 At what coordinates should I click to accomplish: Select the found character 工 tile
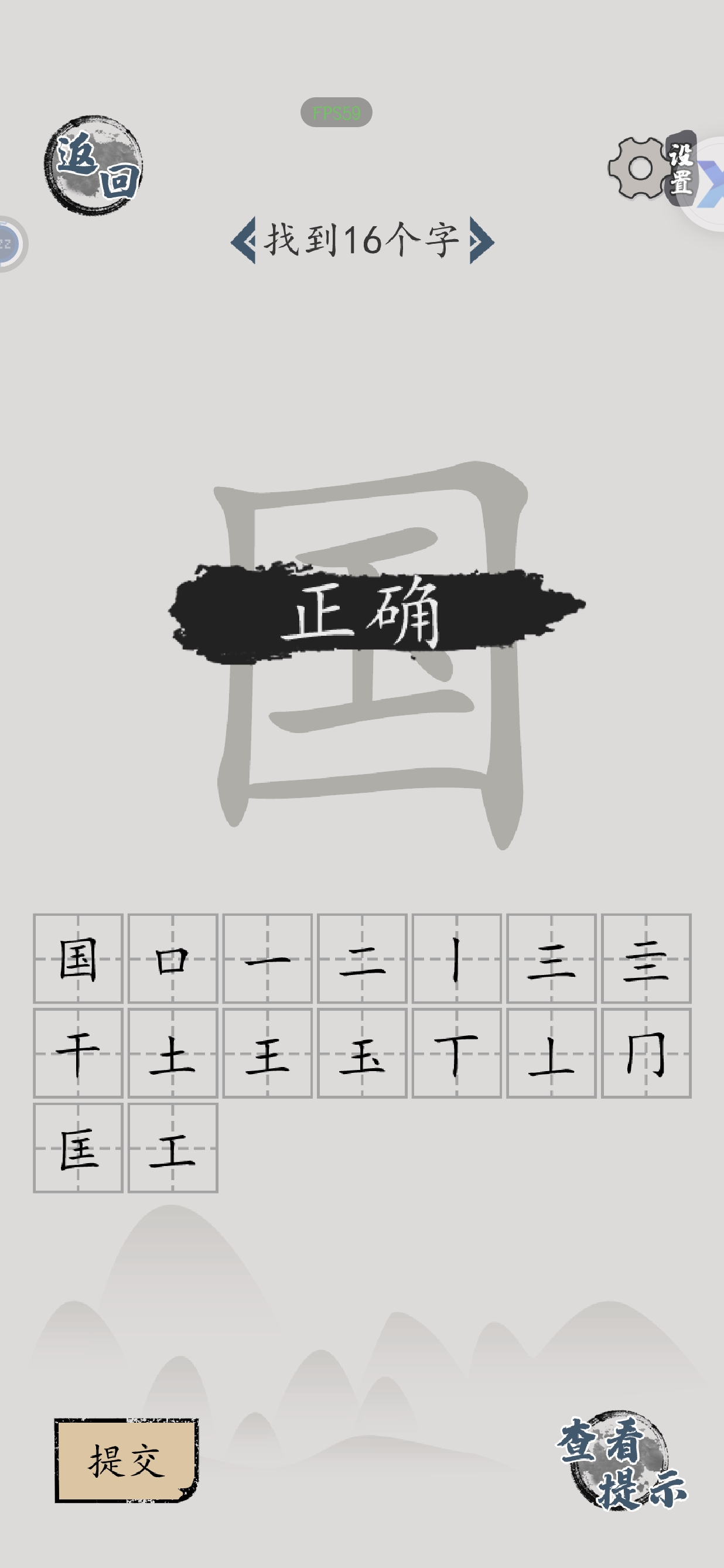173,1148
